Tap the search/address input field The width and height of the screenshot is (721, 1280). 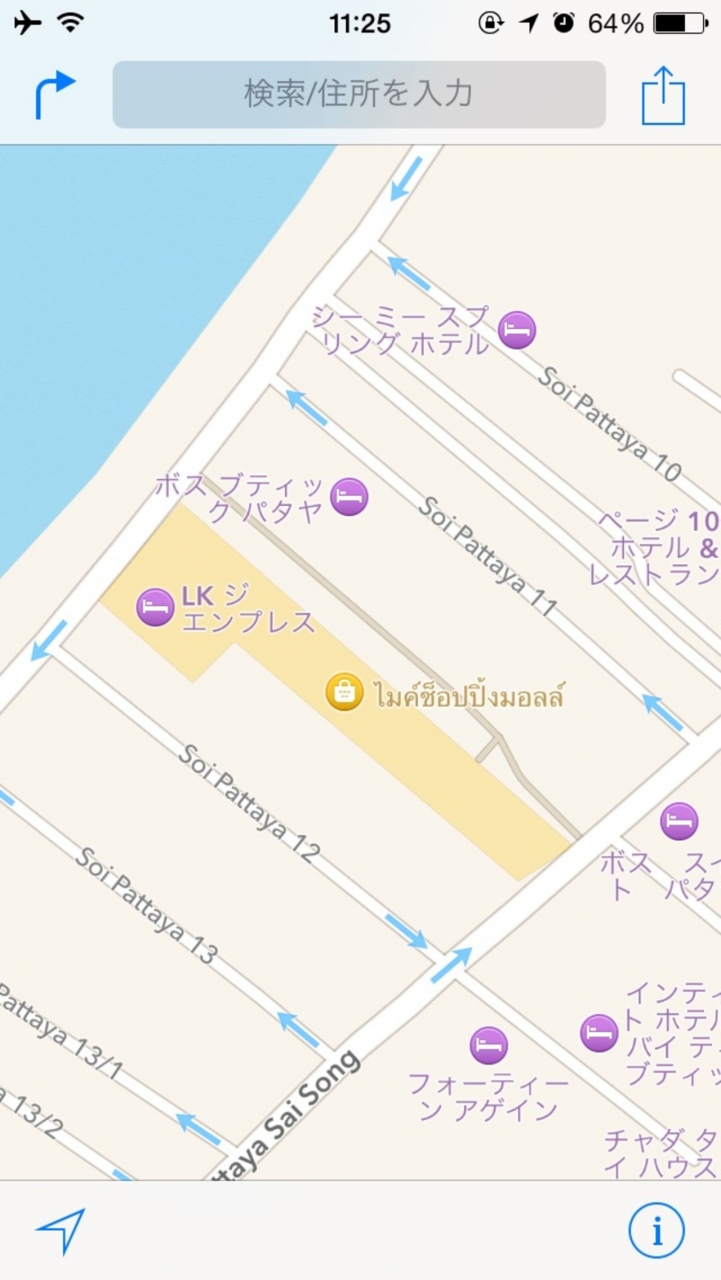(358, 94)
